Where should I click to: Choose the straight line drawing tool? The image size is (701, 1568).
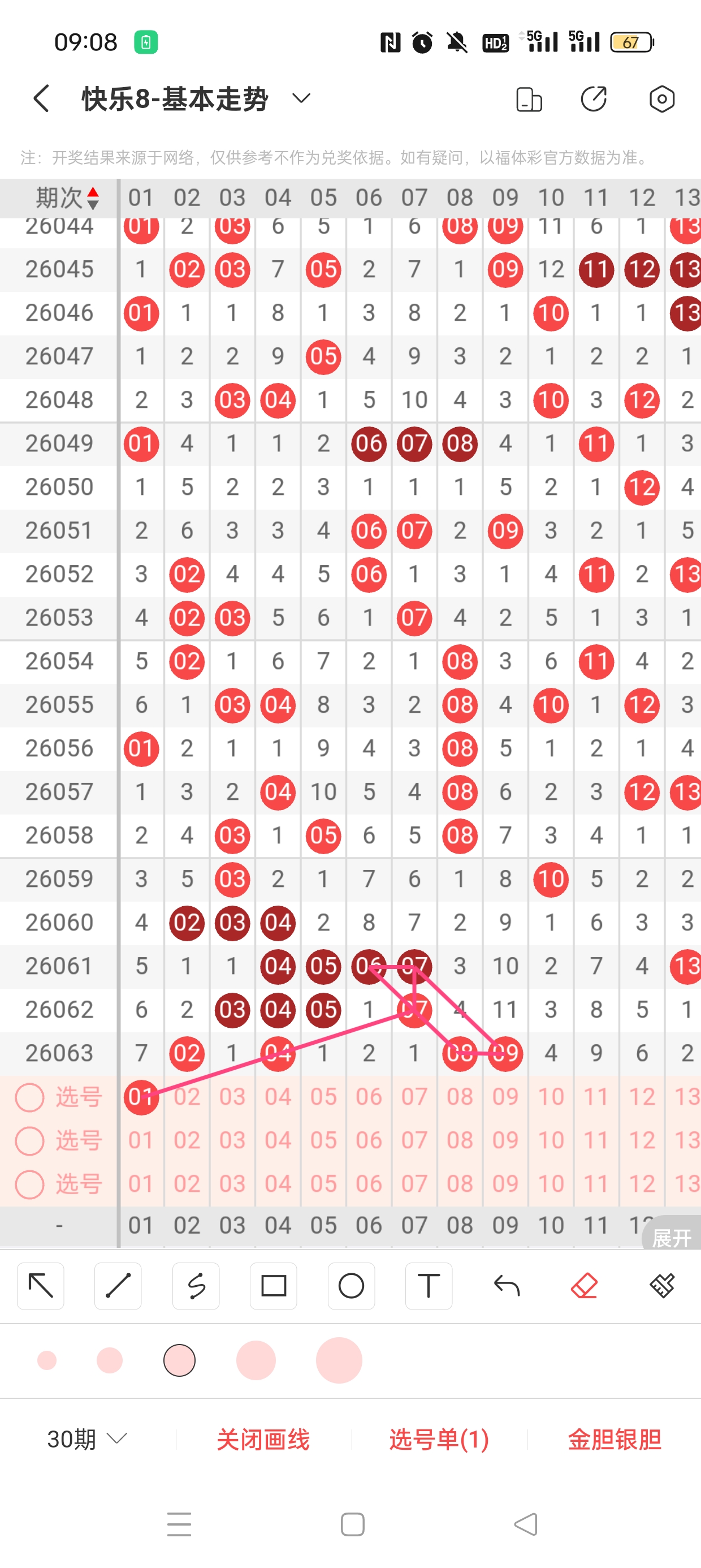[118, 1286]
